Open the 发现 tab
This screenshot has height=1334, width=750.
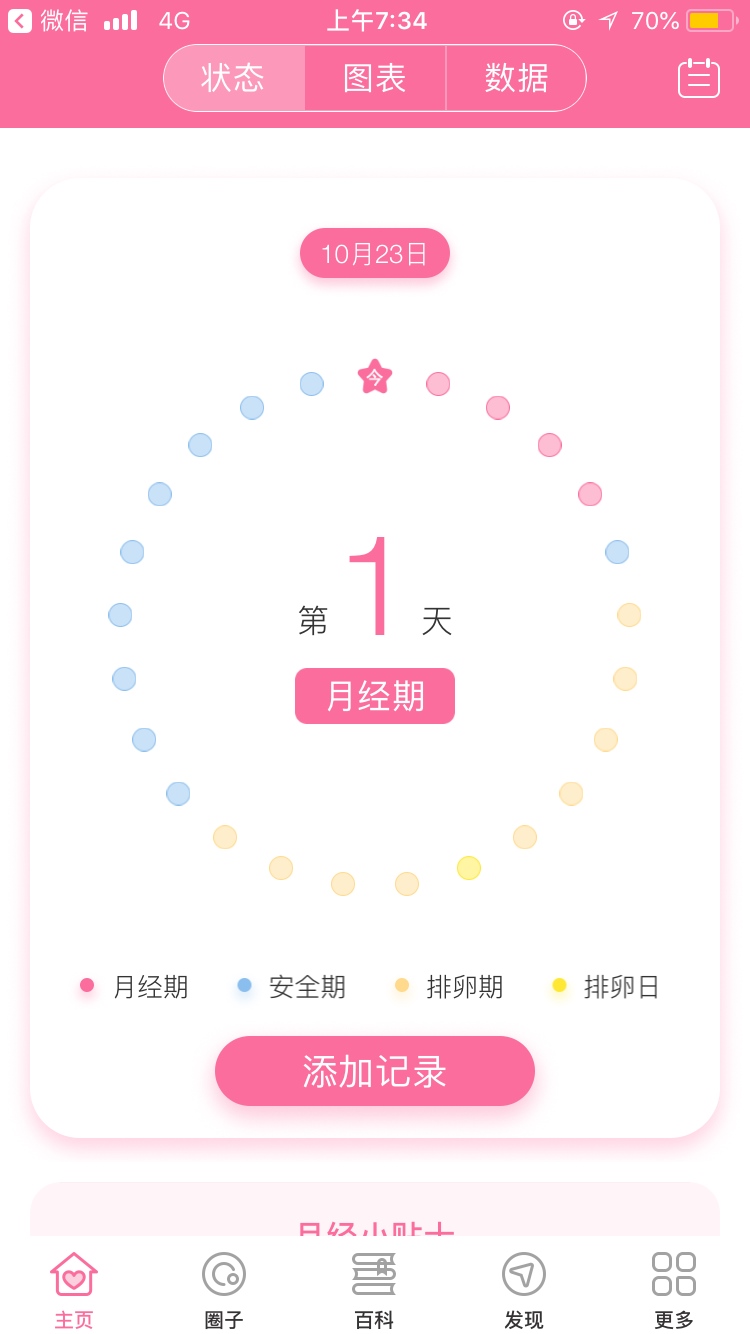pos(524,1289)
